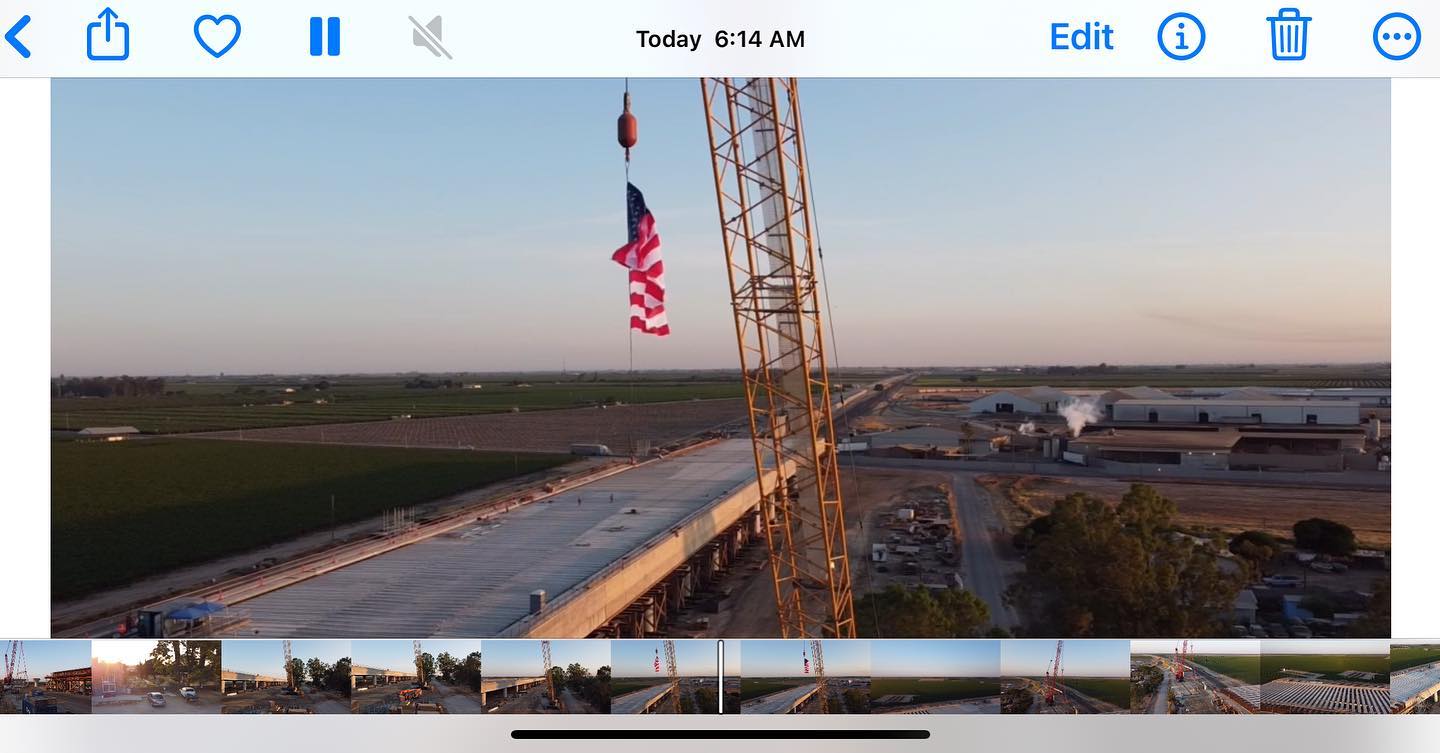Jump to the sunlit parking lot frame

click(155, 677)
